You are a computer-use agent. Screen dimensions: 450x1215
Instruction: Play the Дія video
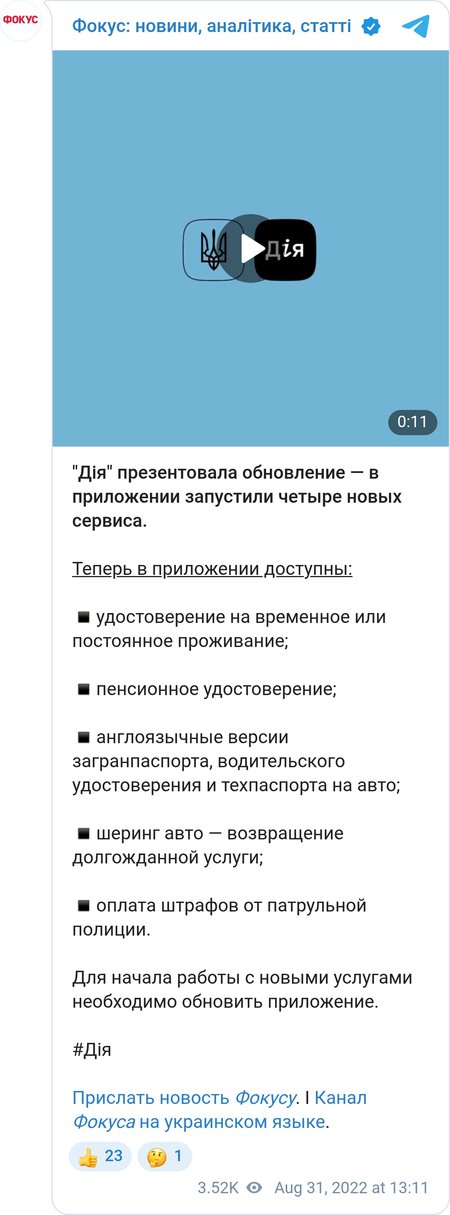click(250, 248)
